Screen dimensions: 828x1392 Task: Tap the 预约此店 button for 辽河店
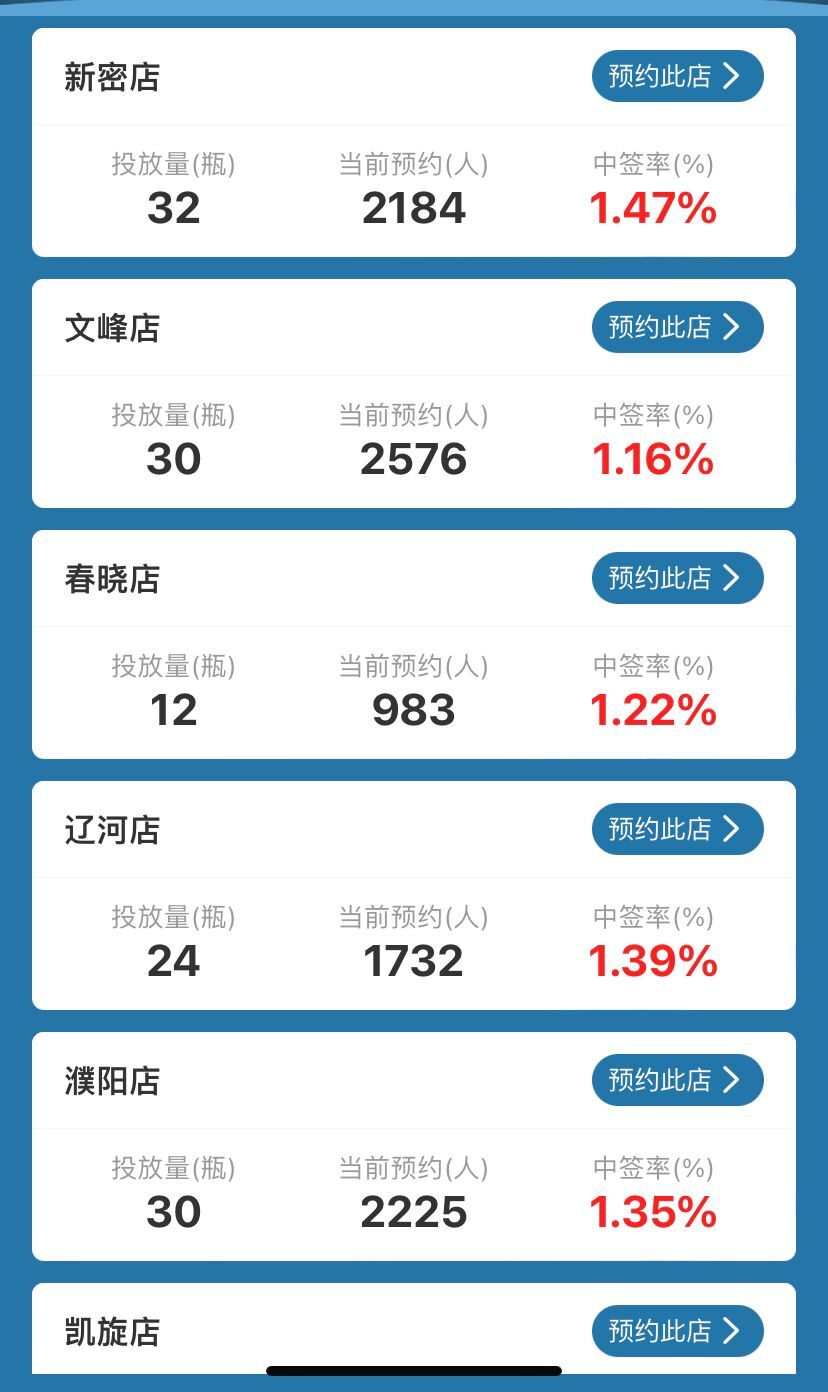click(677, 829)
